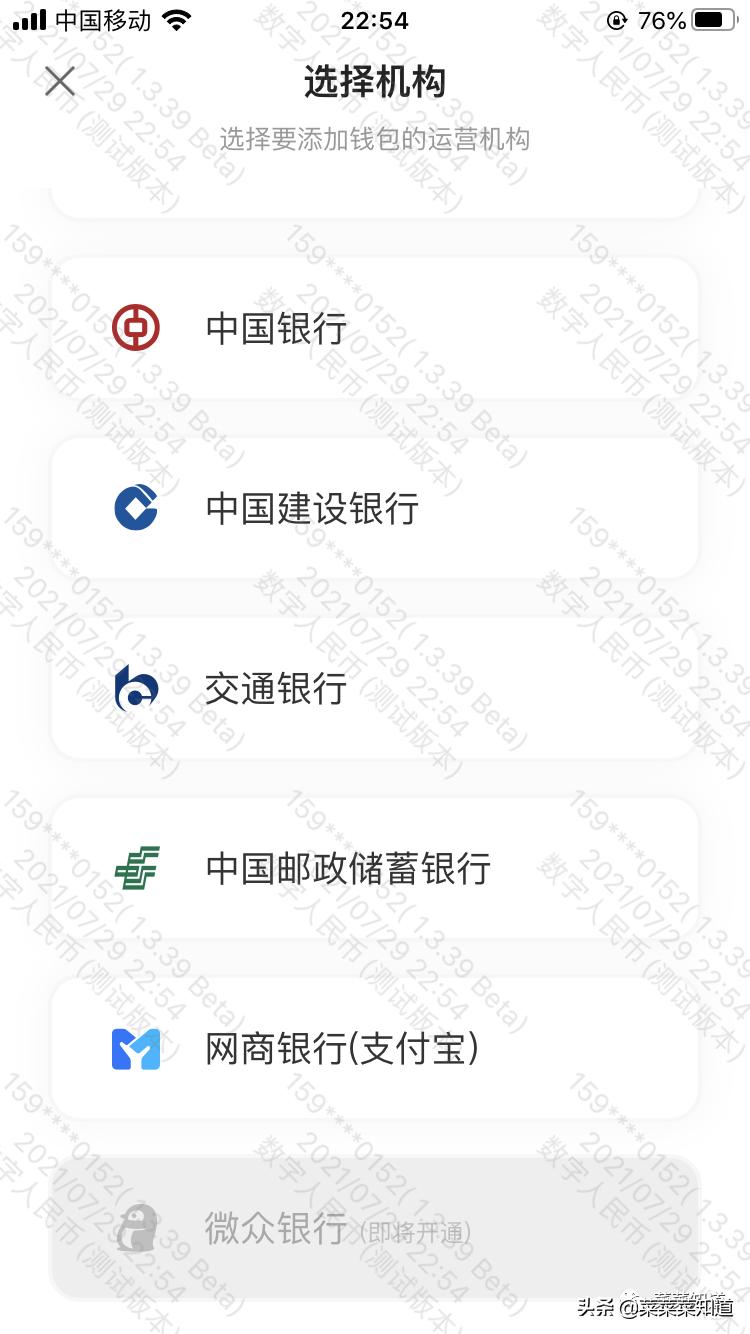750x1334 pixels.
Task: Close the 选择机构 selection screen
Action: pyautogui.click(x=59, y=81)
